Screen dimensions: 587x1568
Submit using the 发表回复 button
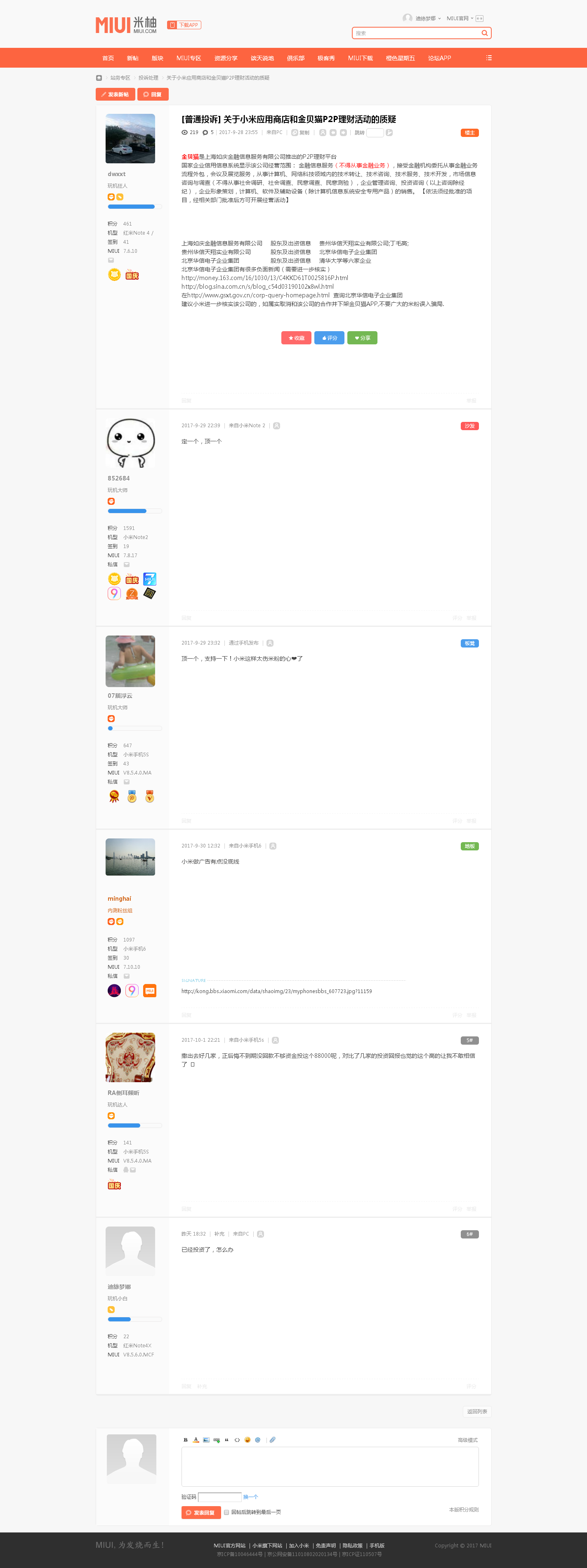point(201,1513)
